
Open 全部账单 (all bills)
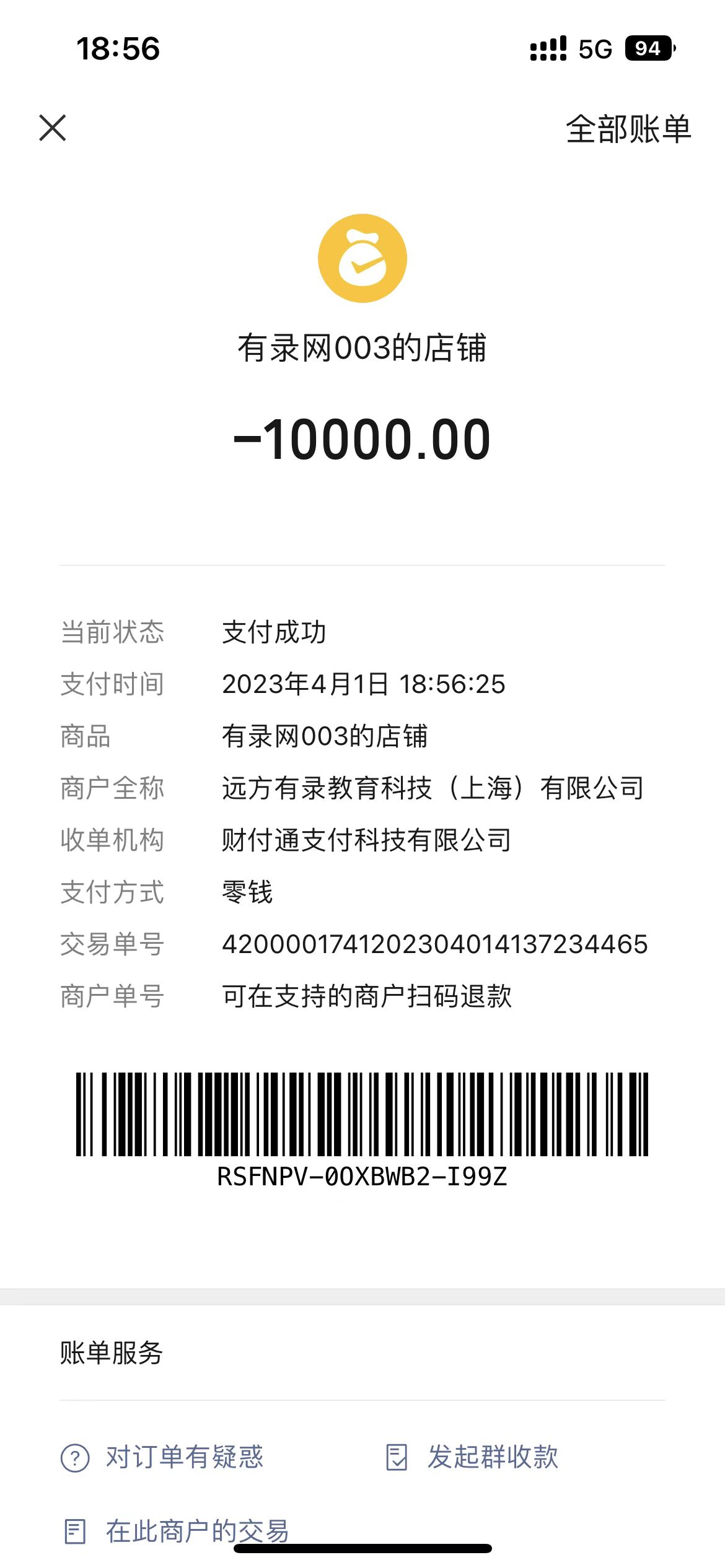pyautogui.click(x=628, y=129)
